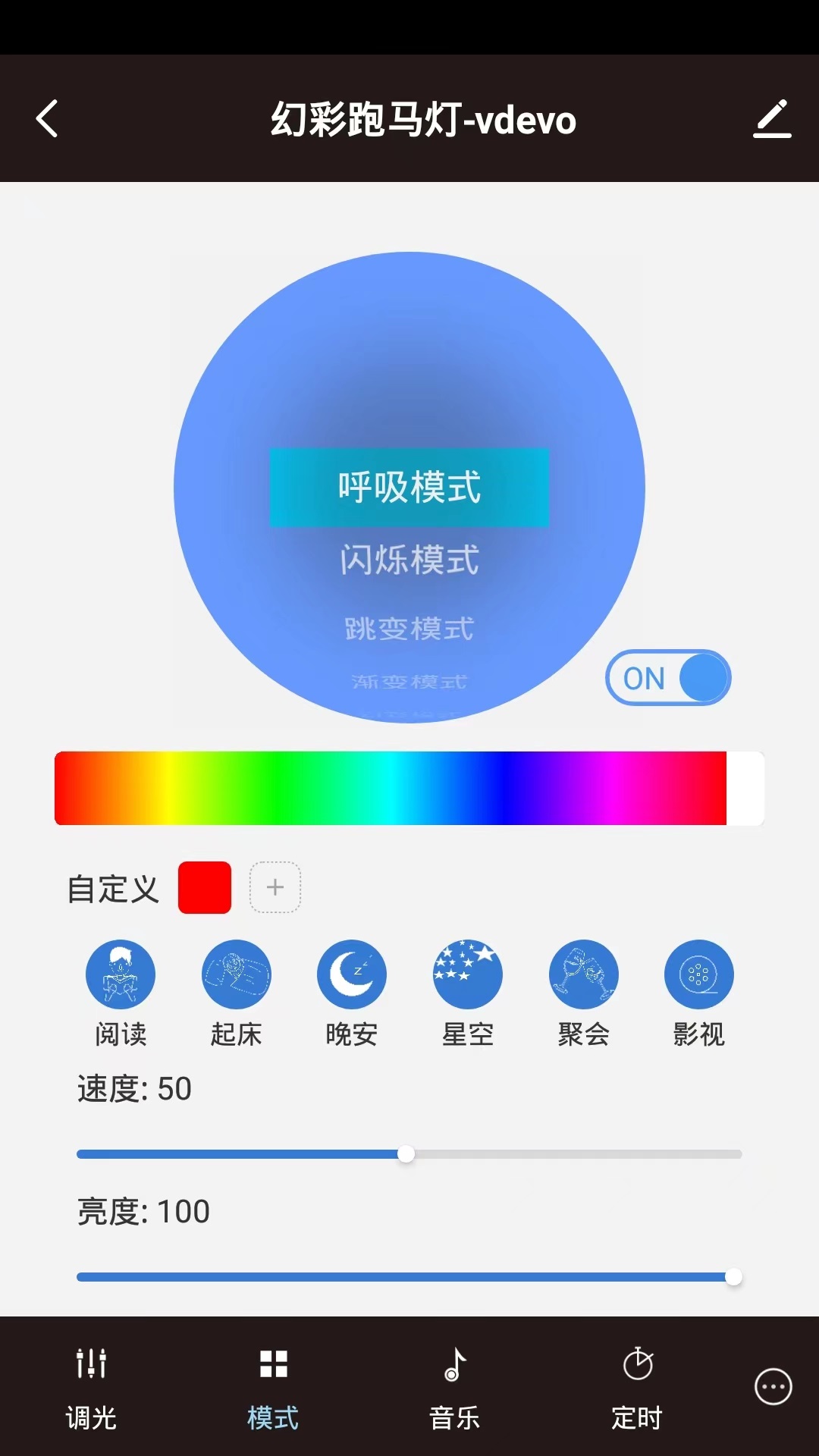Tap the back arrow to exit device page

(47, 119)
